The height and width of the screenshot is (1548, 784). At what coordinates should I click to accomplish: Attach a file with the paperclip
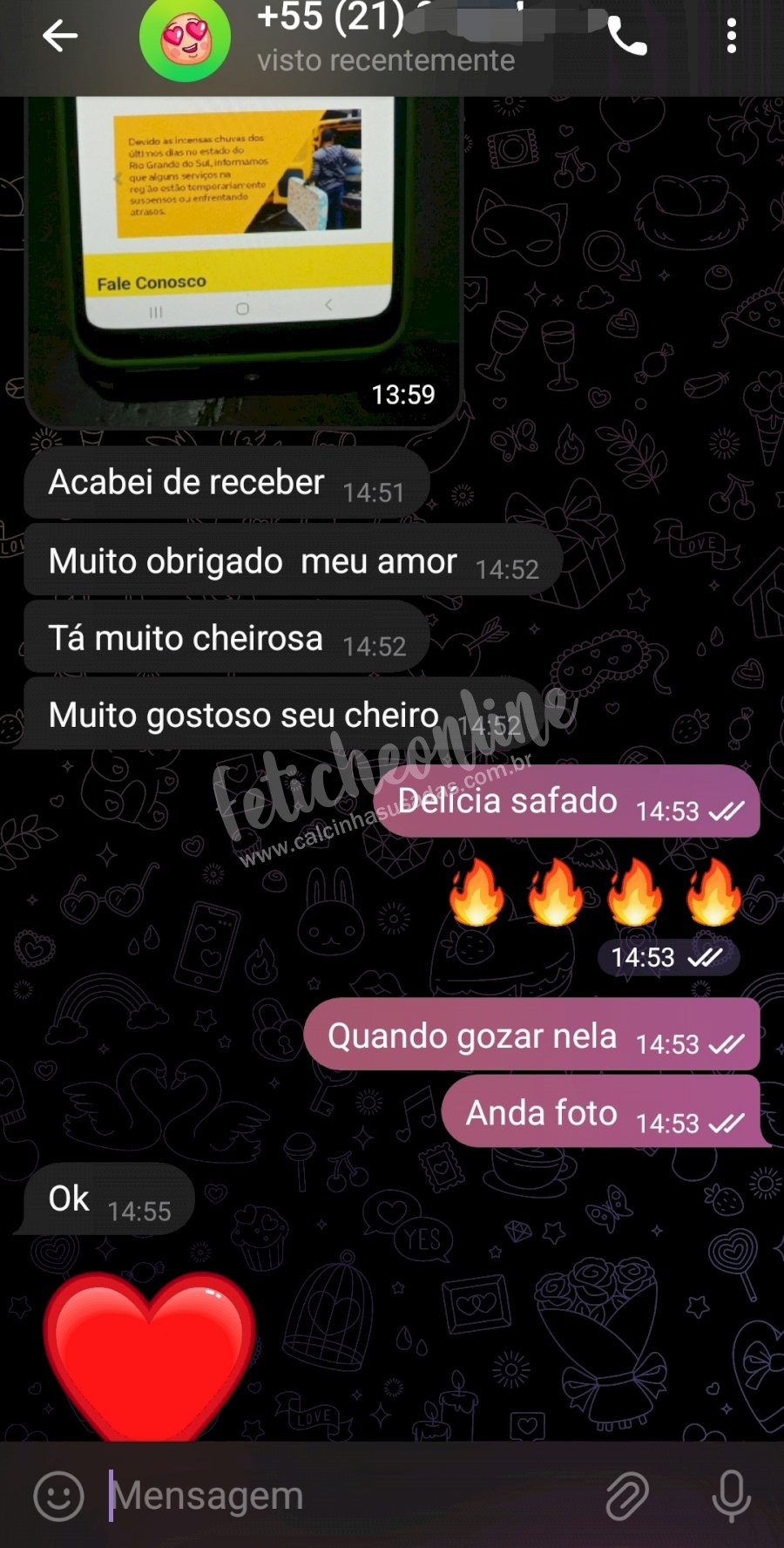tap(627, 1497)
